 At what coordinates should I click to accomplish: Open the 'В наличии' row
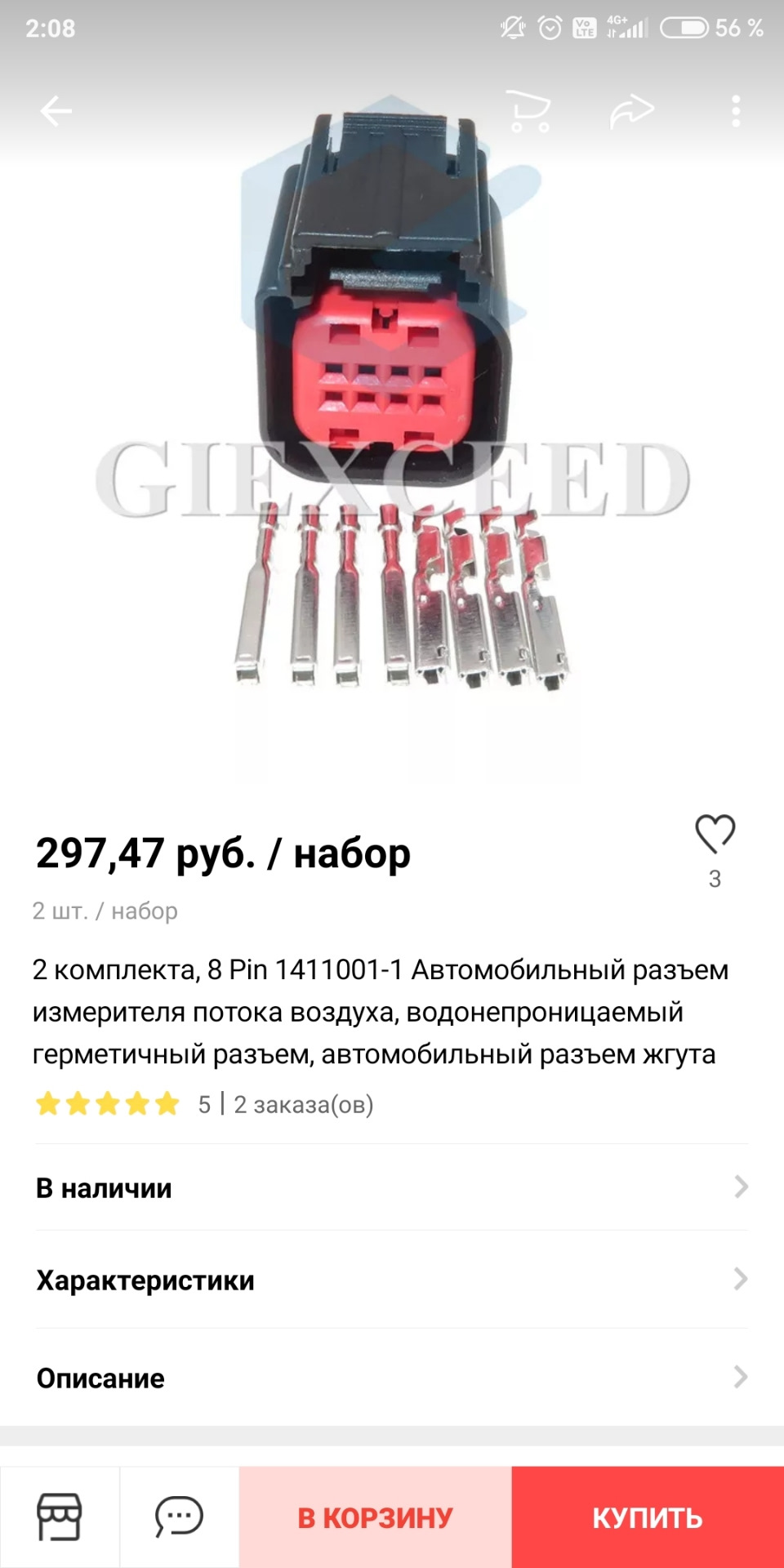(x=392, y=1187)
